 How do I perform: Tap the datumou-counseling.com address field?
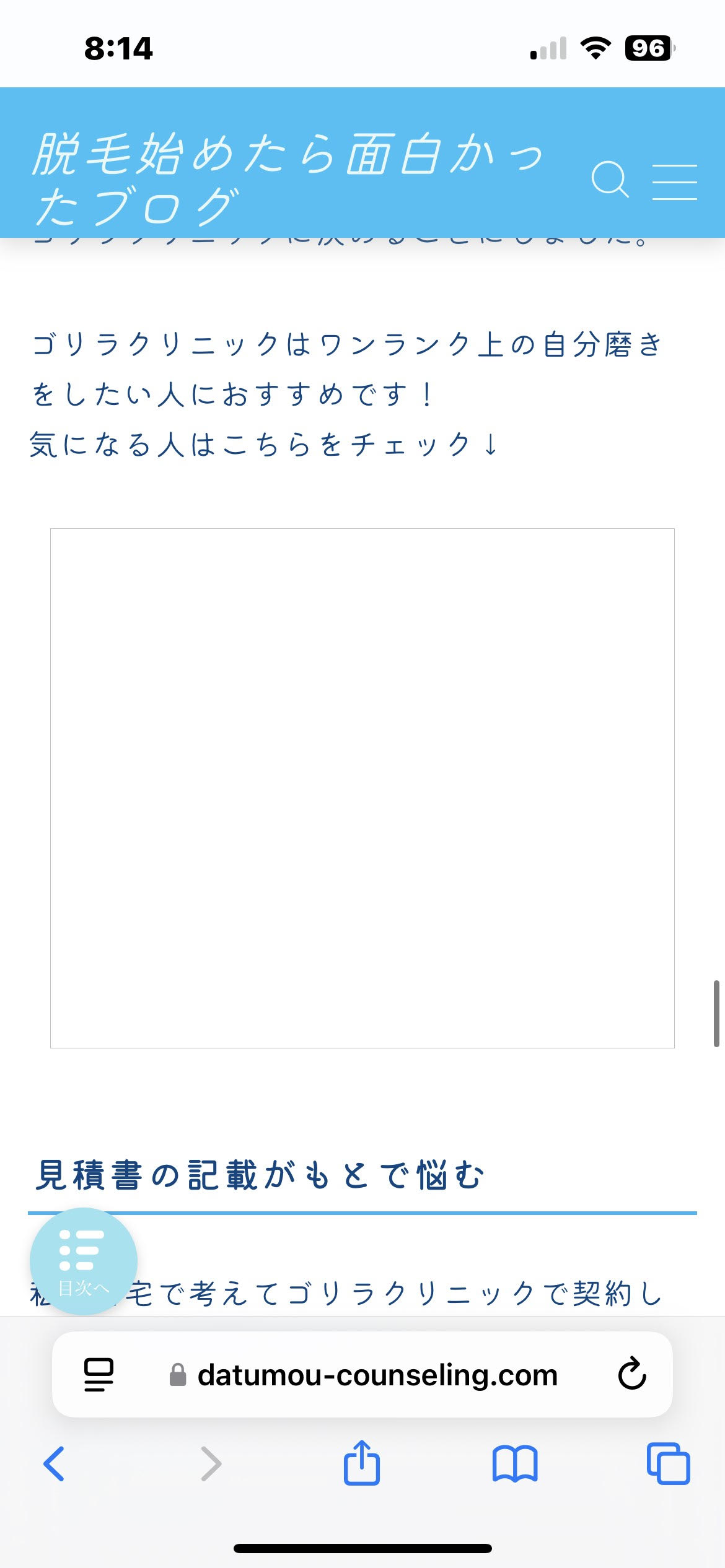pos(363,1375)
